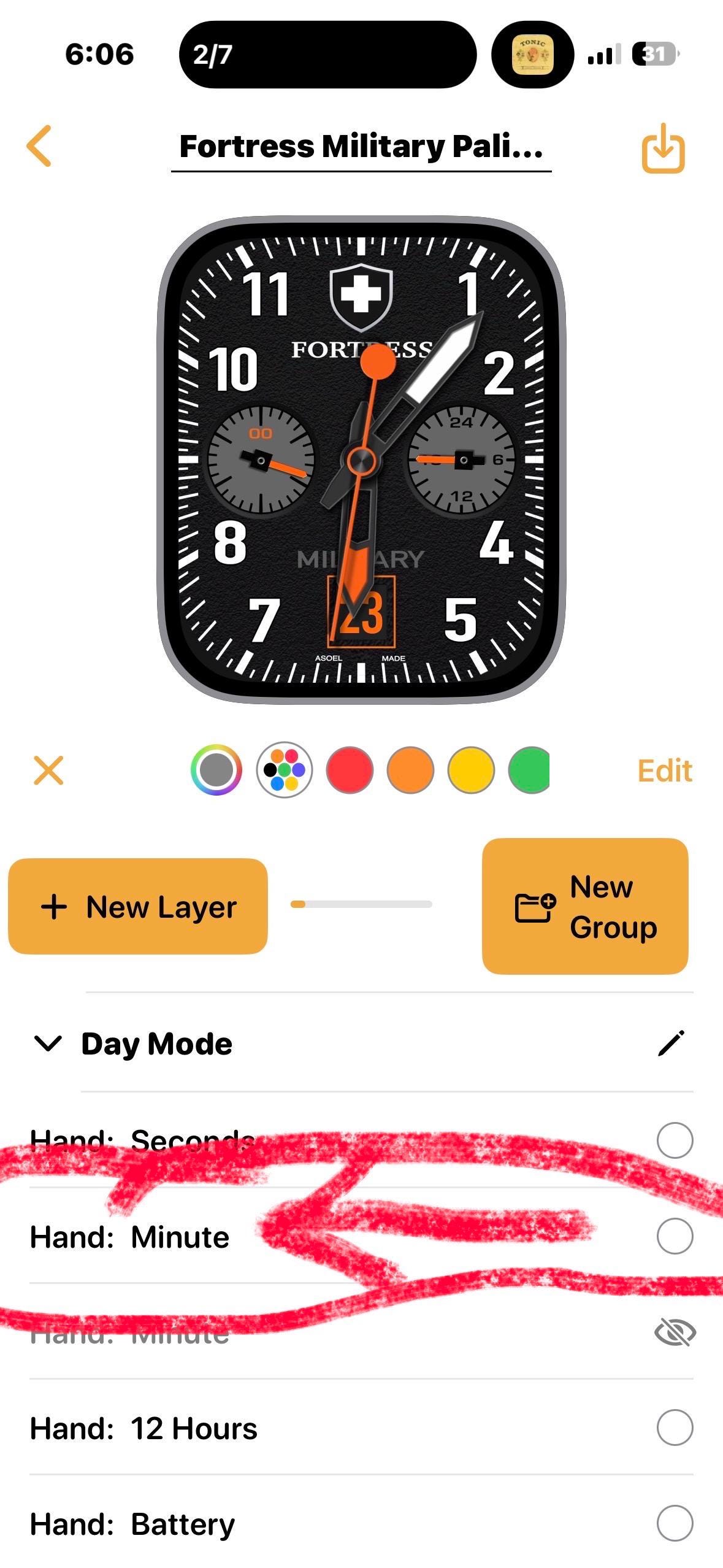Open the multicolor palette swatch
The height and width of the screenshot is (1568, 723).
coord(284,770)
